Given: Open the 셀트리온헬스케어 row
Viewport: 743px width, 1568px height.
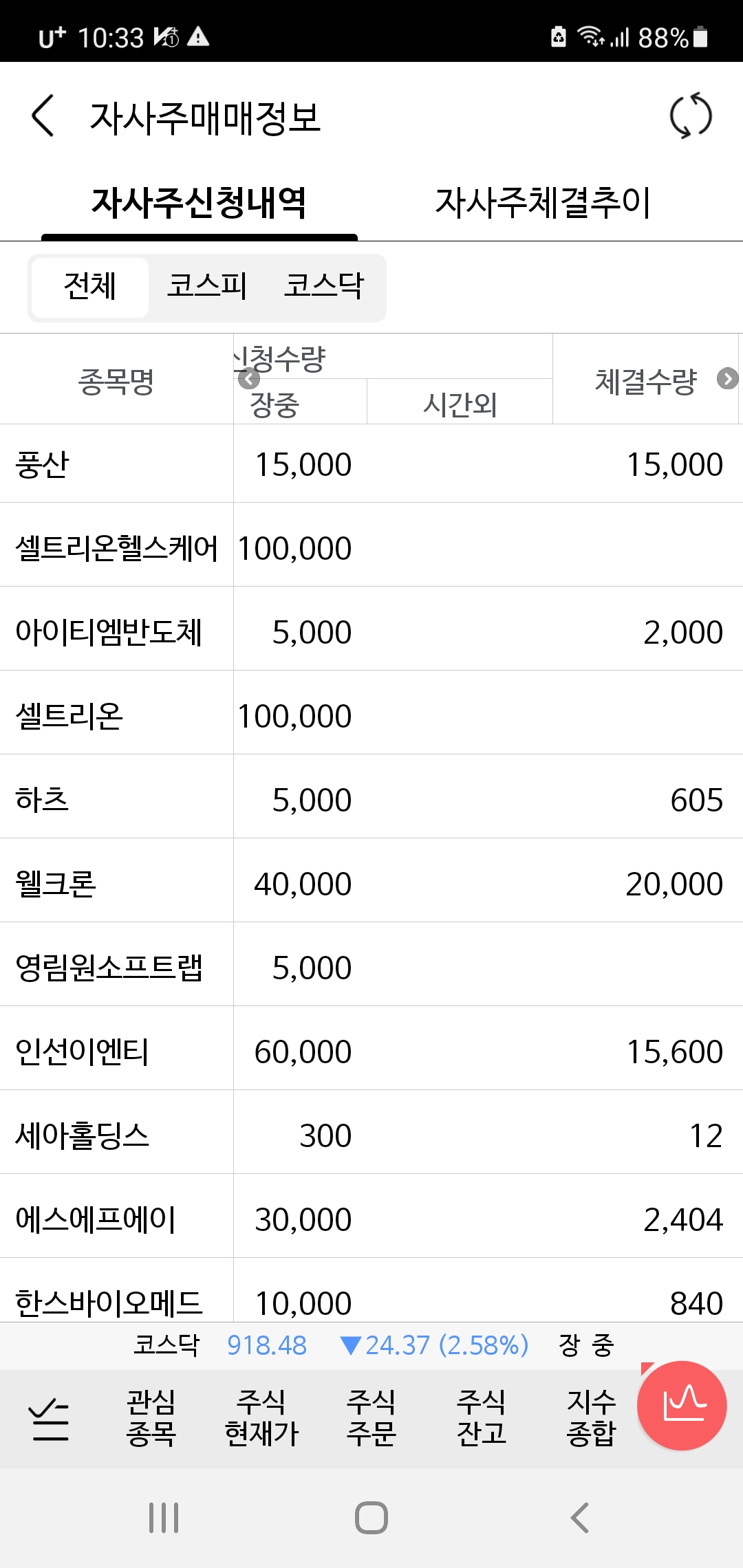Looking at the screenshot, I should pyautogui.click(x=371, y=547).
